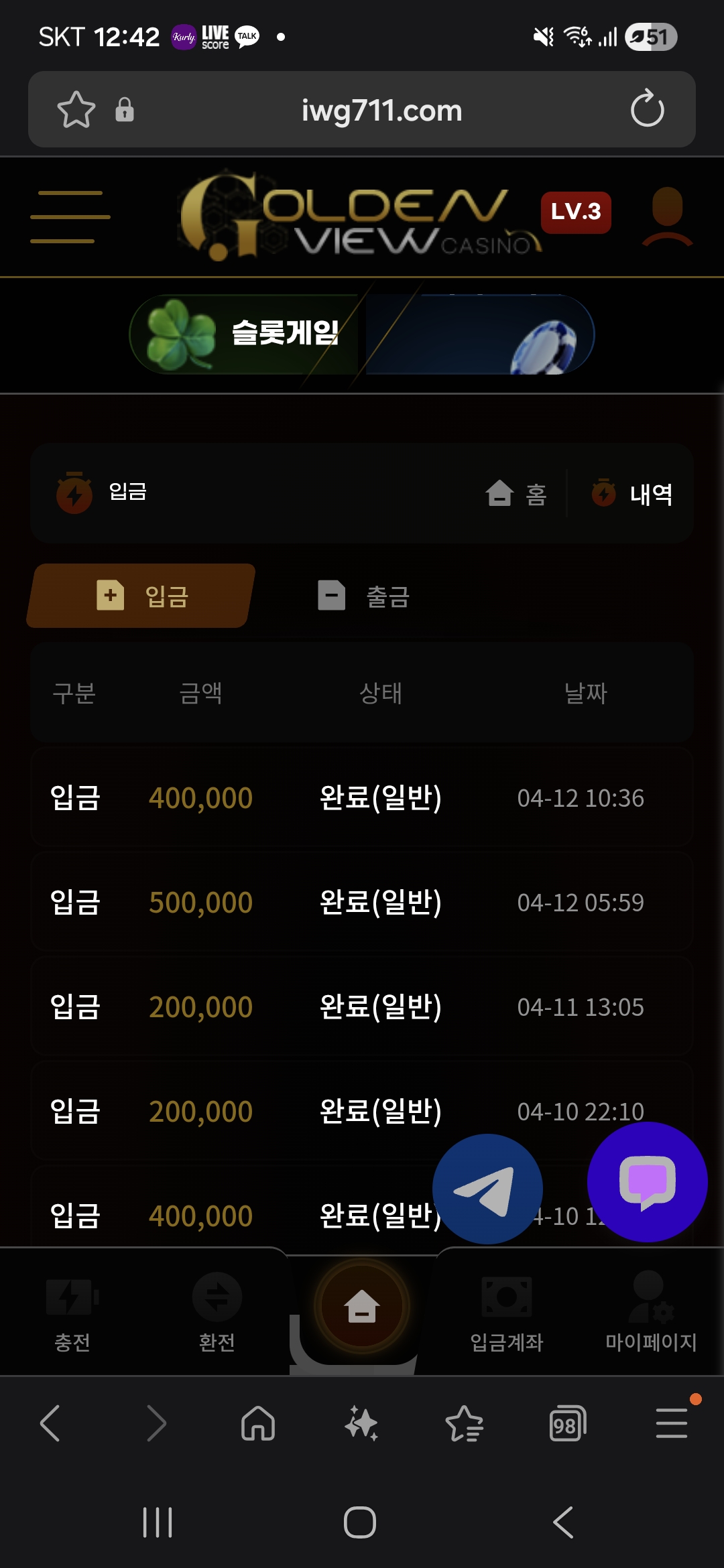Open 입금계좌 deposit account tab
The image size is (724, 1568).
point(507,1313)
